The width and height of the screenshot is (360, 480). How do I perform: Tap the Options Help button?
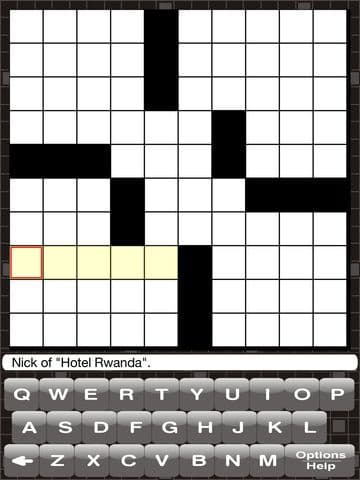point(320,460)
